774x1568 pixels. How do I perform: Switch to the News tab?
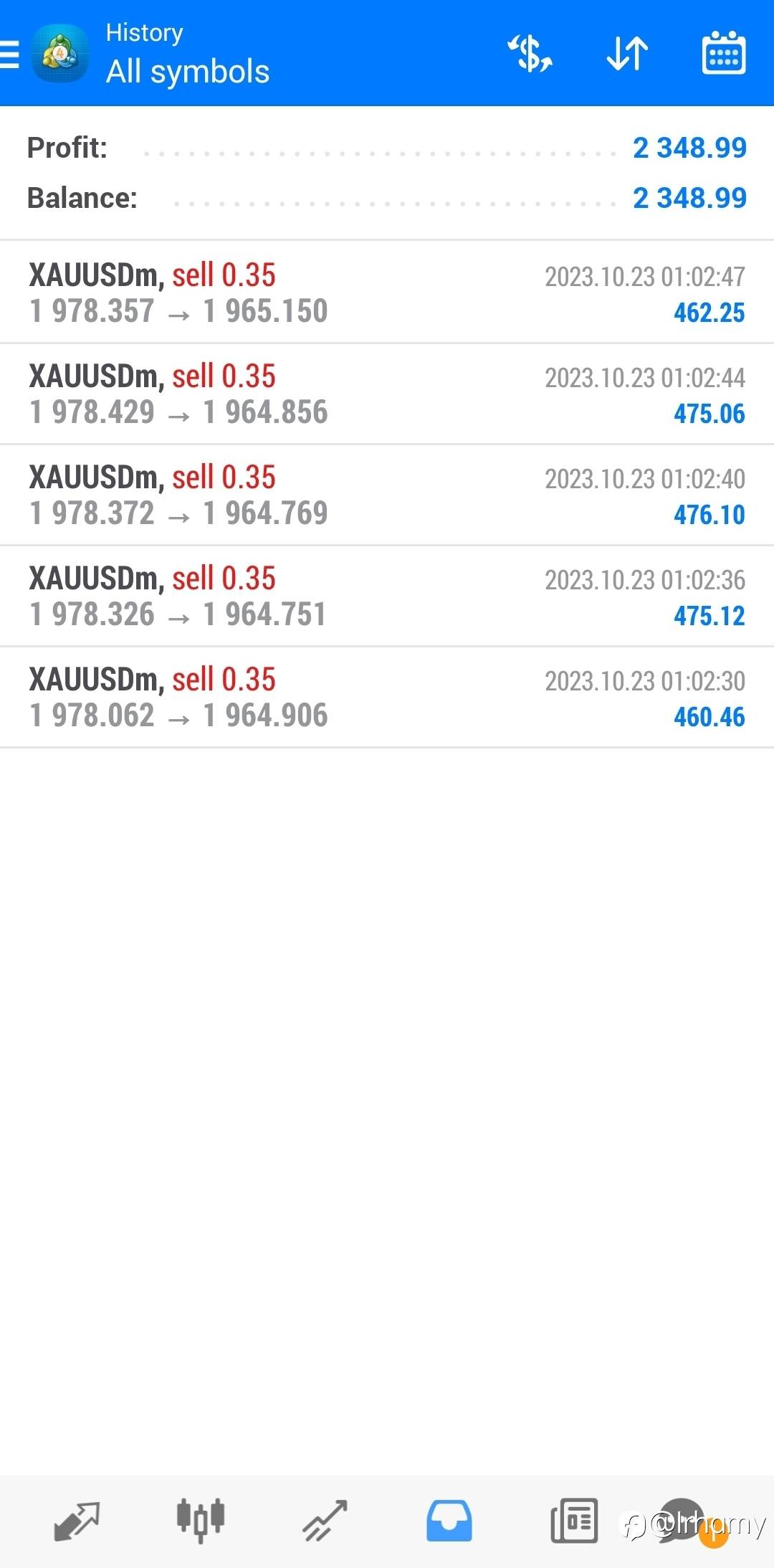pos(574,1520)
